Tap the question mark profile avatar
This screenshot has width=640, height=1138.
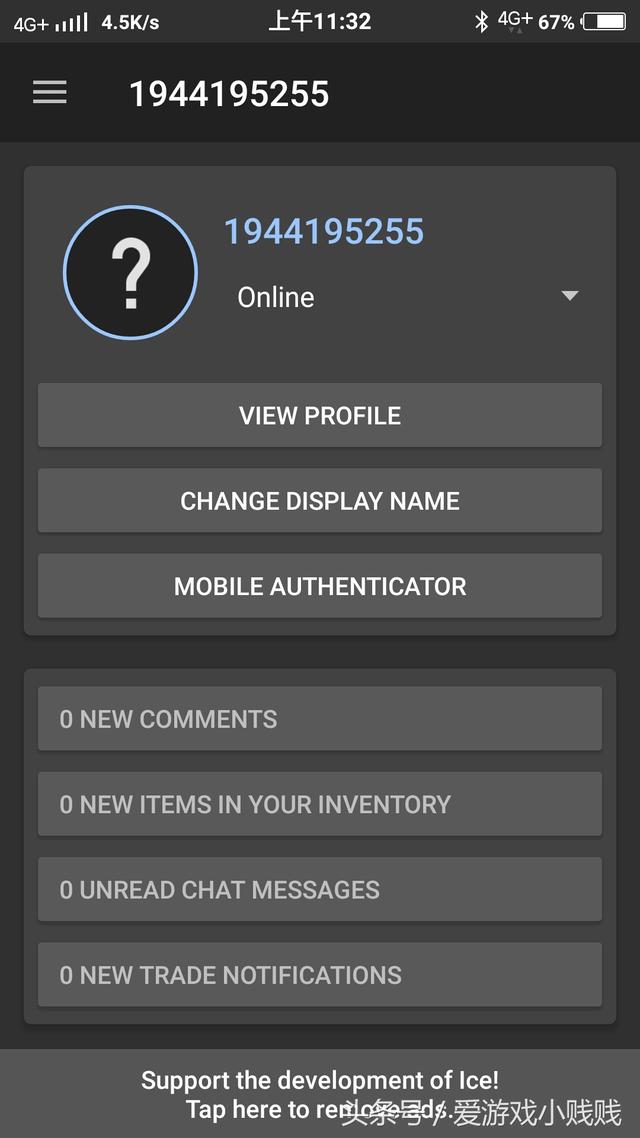(130, 272)
